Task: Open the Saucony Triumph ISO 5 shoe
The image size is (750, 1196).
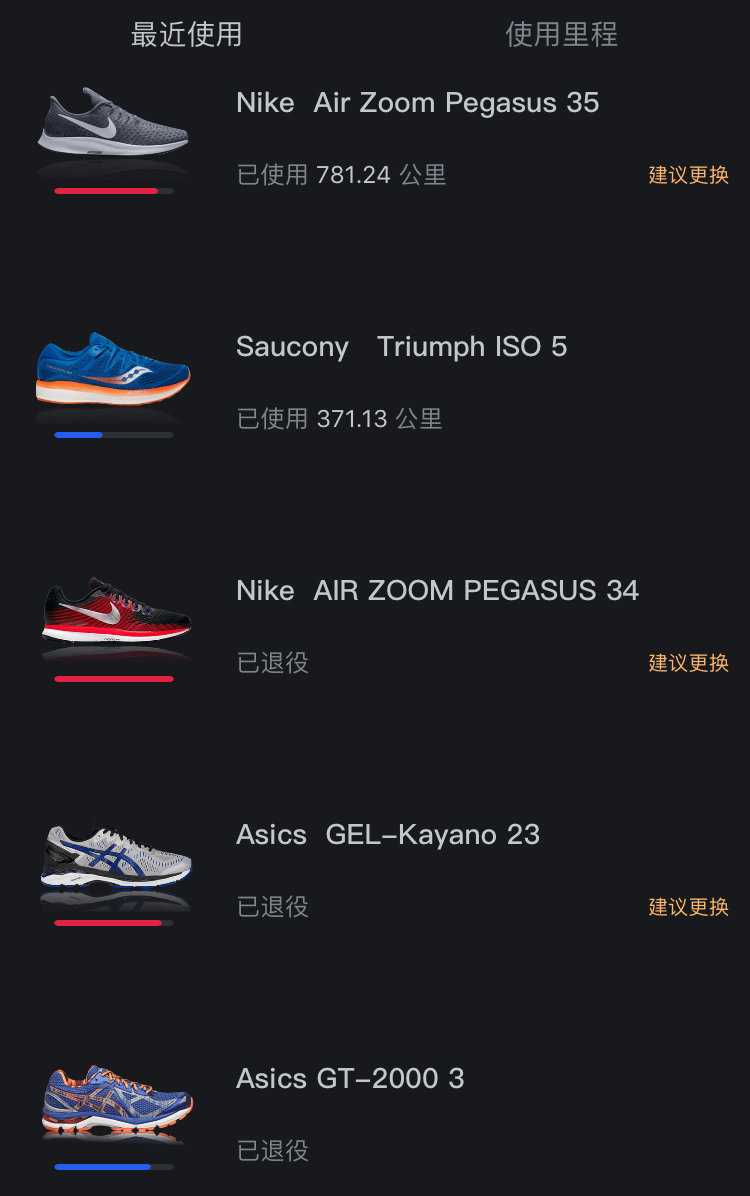Action: pos(401,347)
